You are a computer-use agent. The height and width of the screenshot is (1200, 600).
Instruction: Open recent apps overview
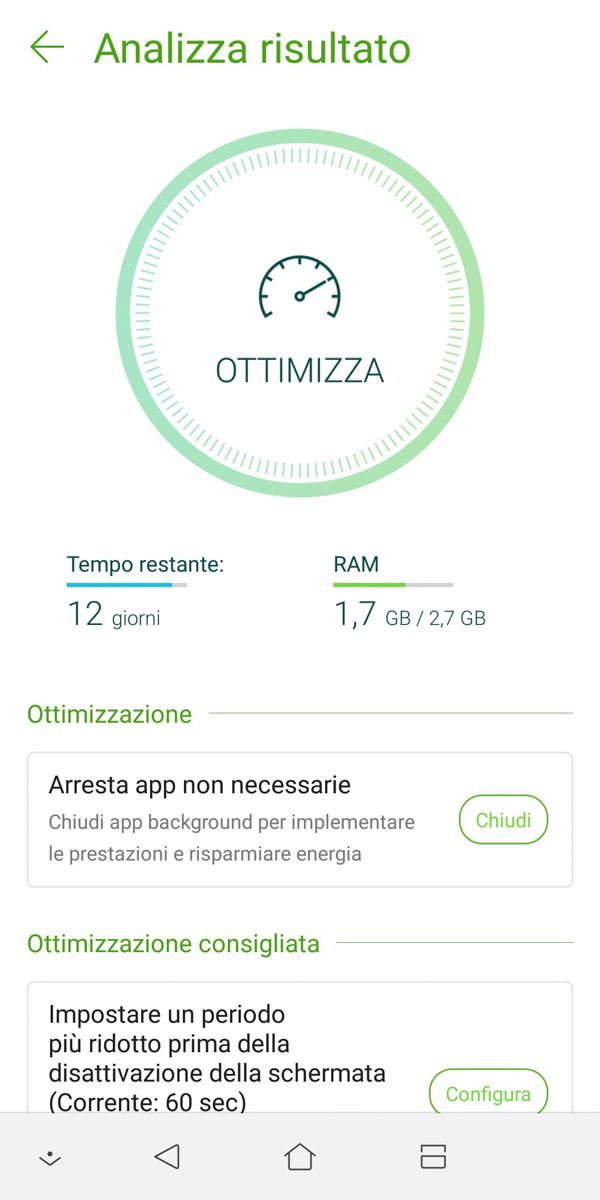point(432,1158)
